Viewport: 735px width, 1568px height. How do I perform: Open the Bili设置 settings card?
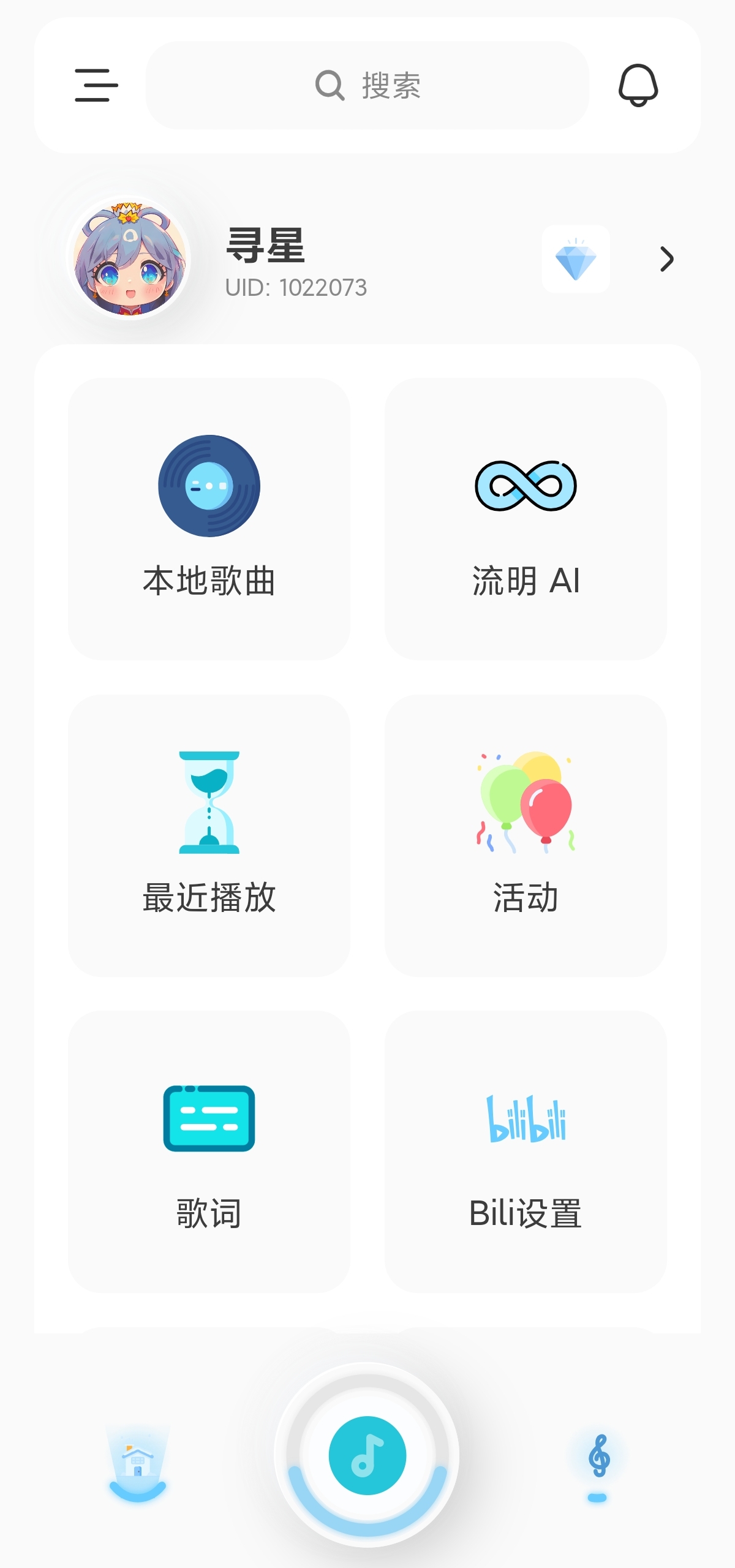point(526,1151)
